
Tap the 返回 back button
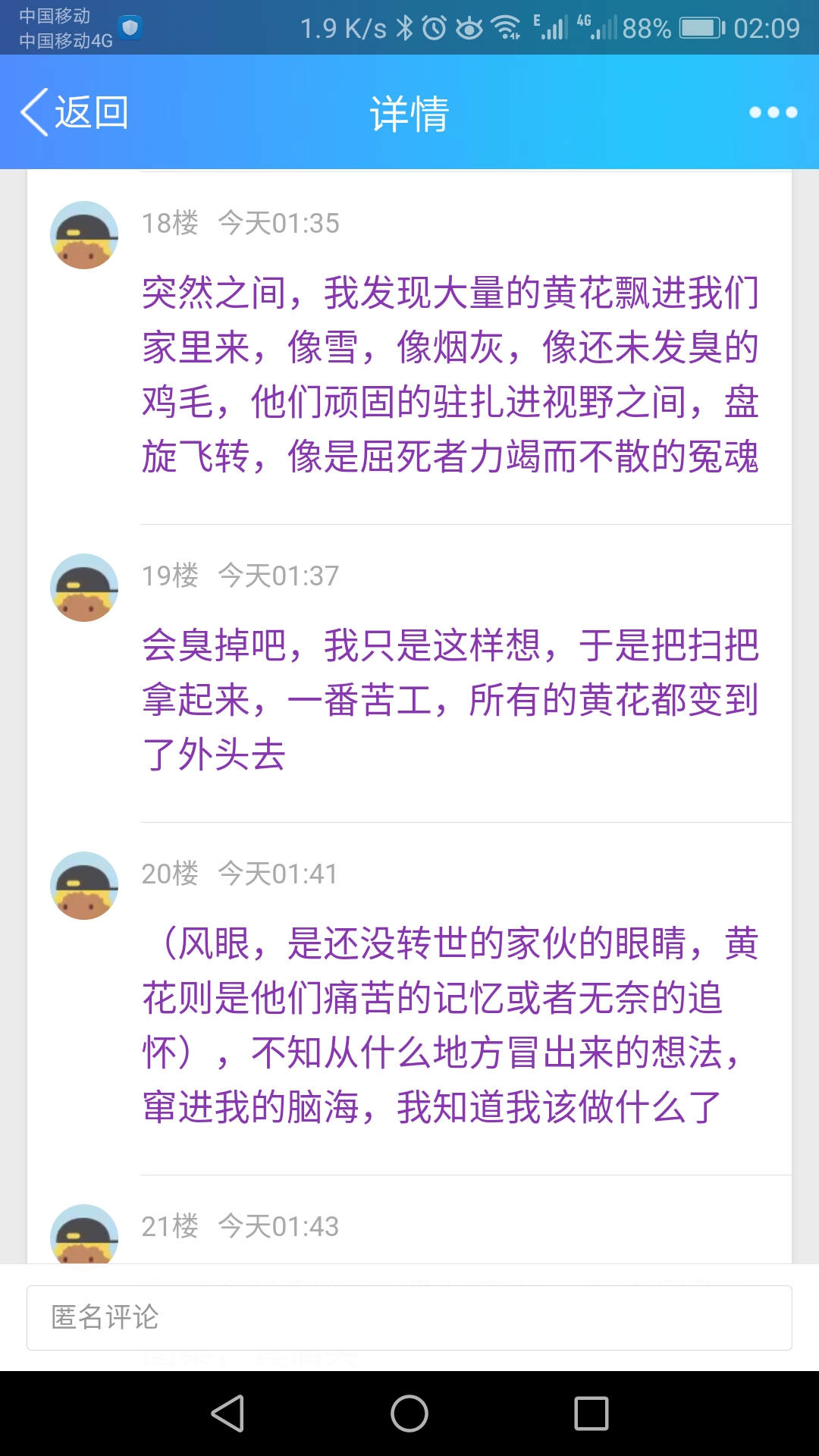pos(74,112)
